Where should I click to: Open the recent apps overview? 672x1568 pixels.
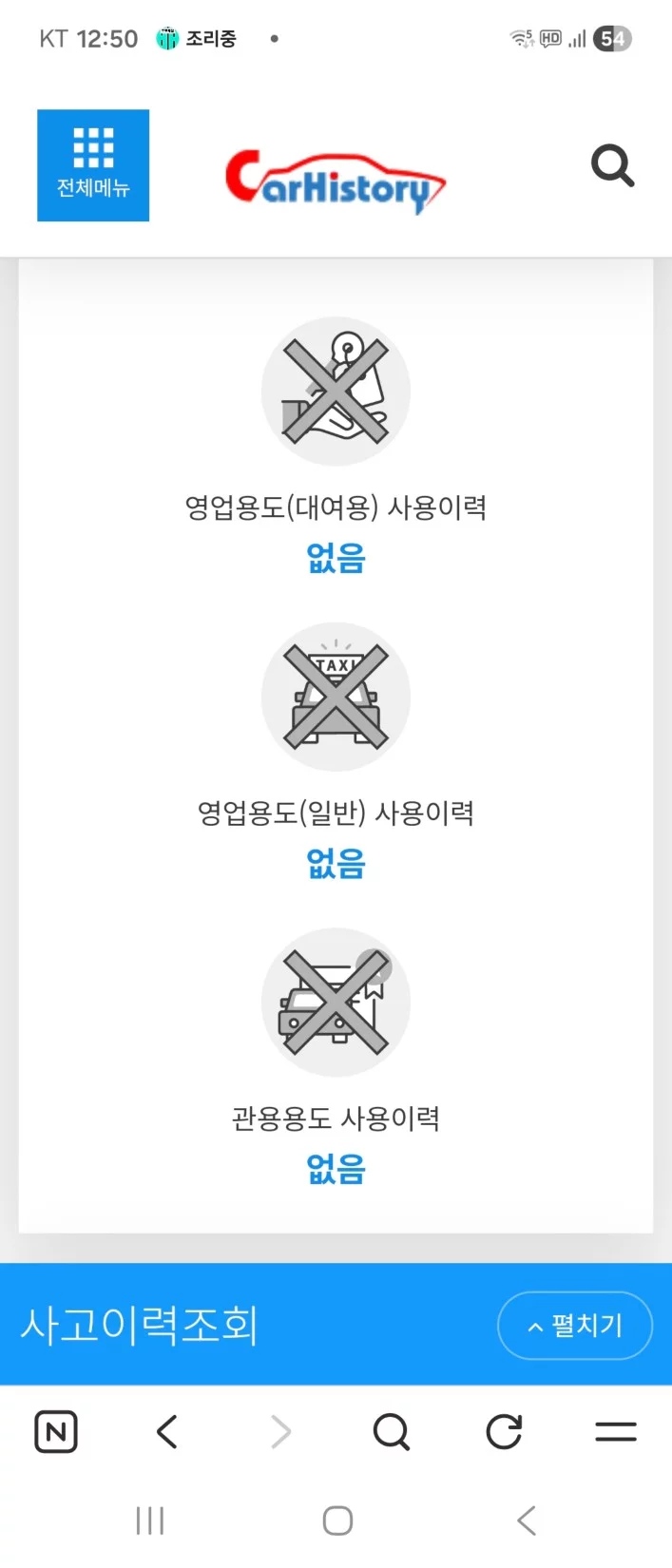coord(150,1520)
